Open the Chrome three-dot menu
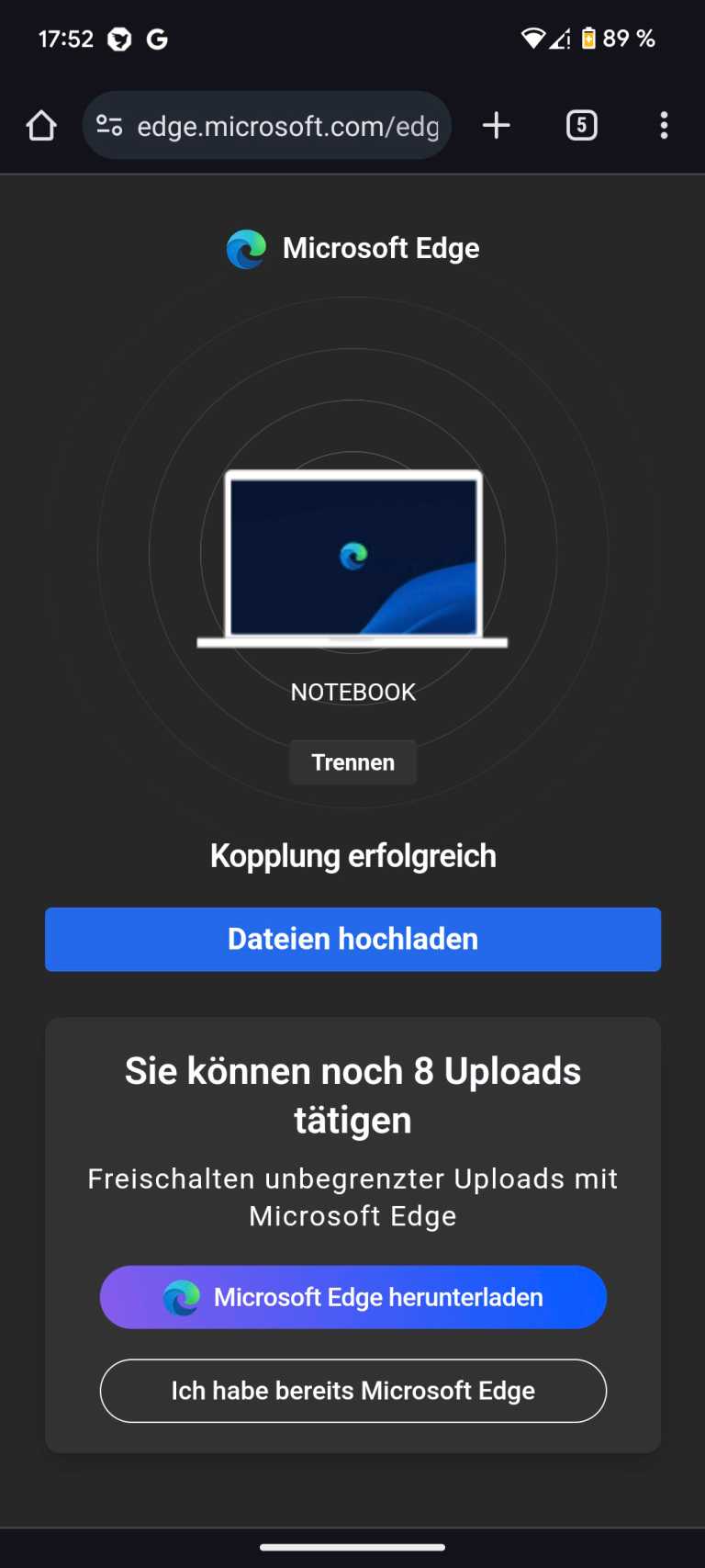 click(x=663, y=126)
